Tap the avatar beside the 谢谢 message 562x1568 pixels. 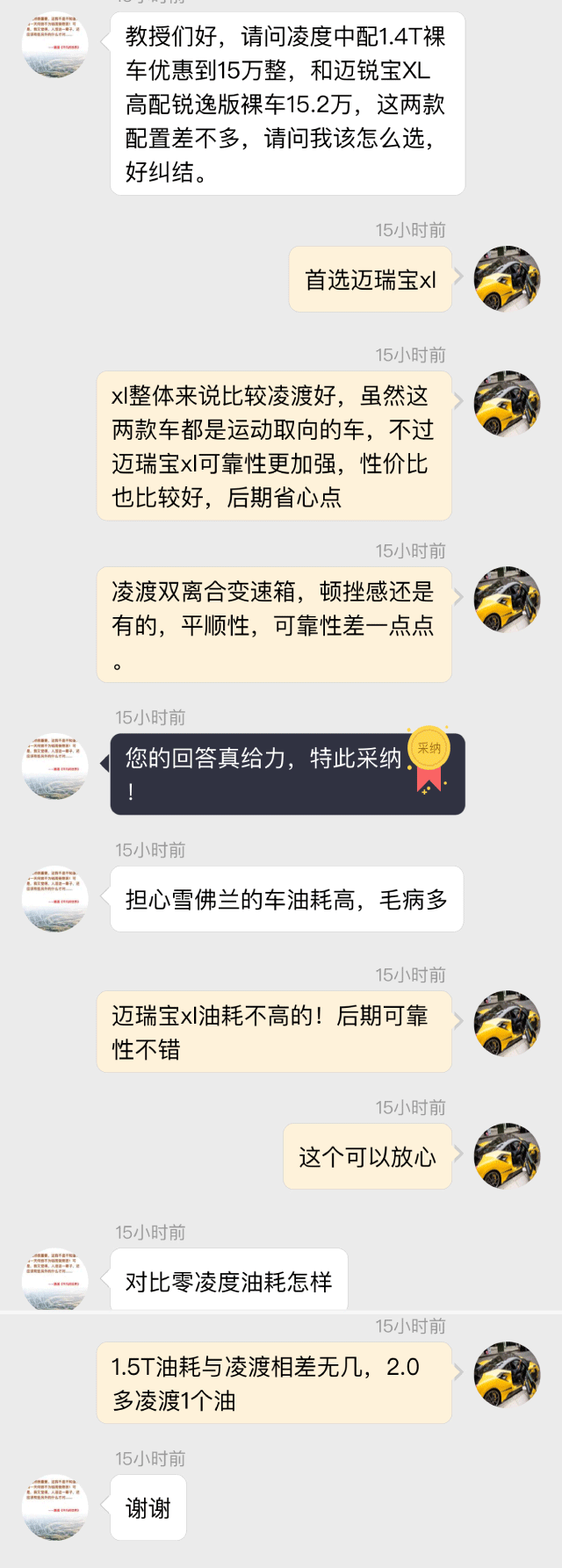54,1507
